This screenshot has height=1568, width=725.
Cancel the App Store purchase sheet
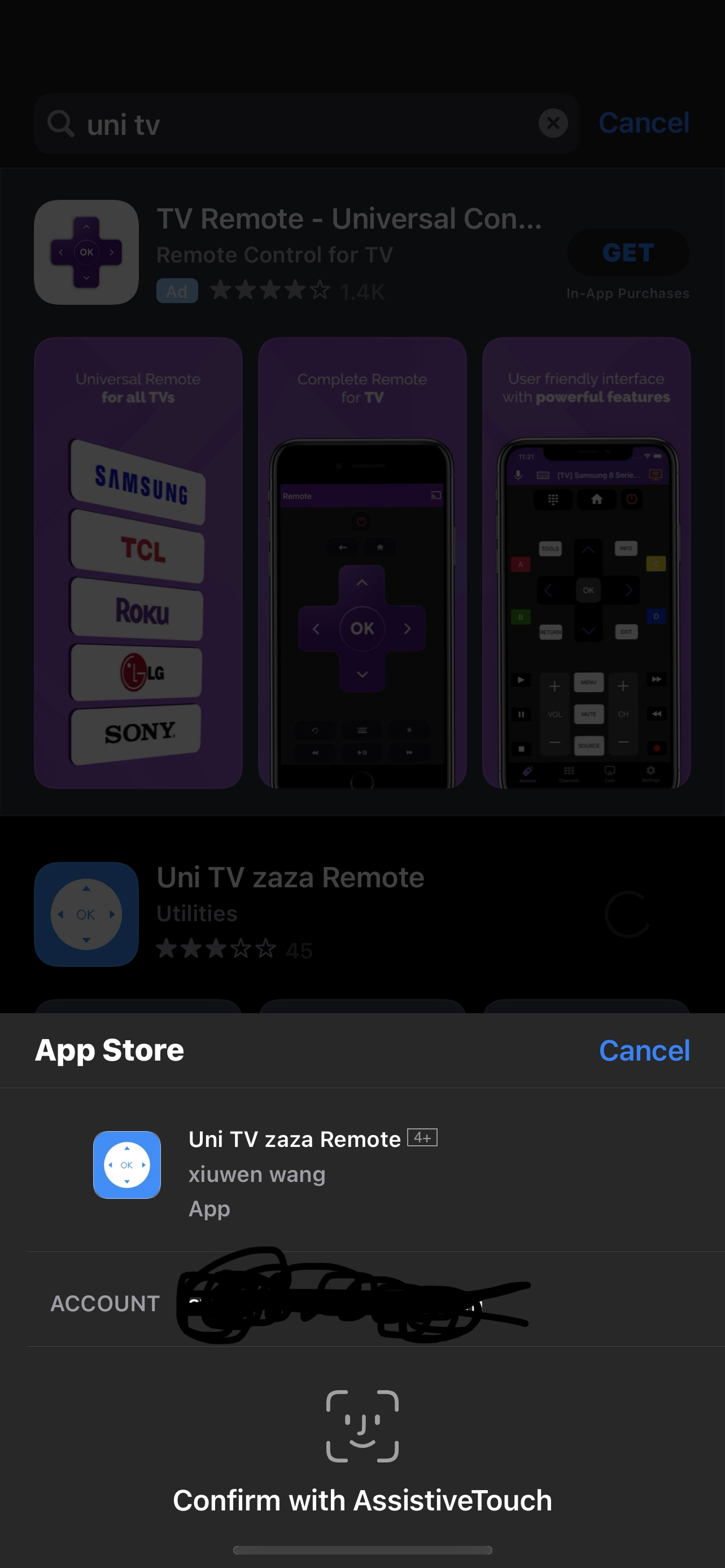tap(644, 1050)
